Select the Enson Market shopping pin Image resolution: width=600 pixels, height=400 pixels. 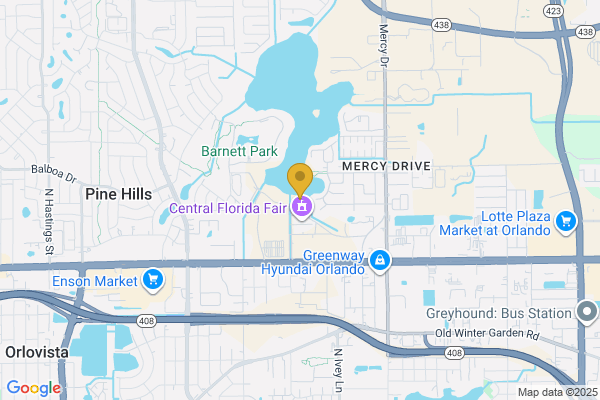(154, 278)
